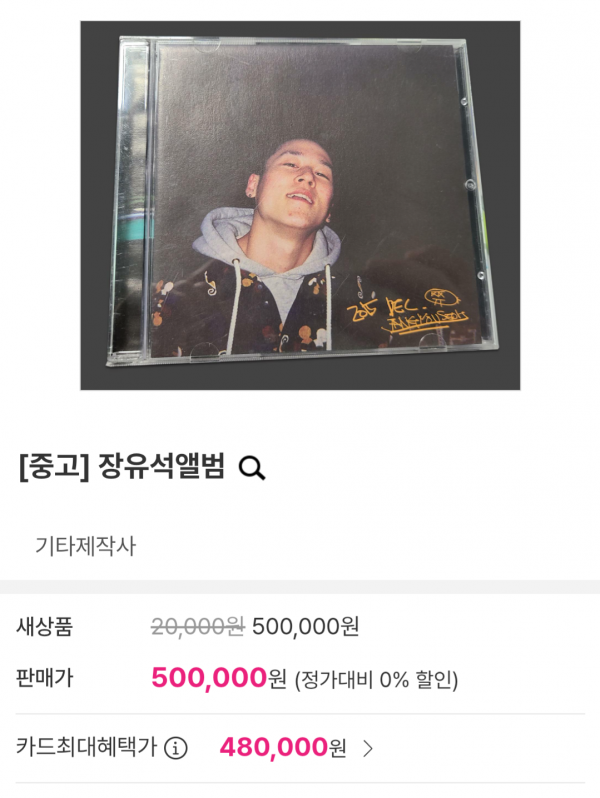This screenshot has width=600, height=798.
Task: Tap the magnifier icon beside 장유석앨범 title
Action: 252,468
